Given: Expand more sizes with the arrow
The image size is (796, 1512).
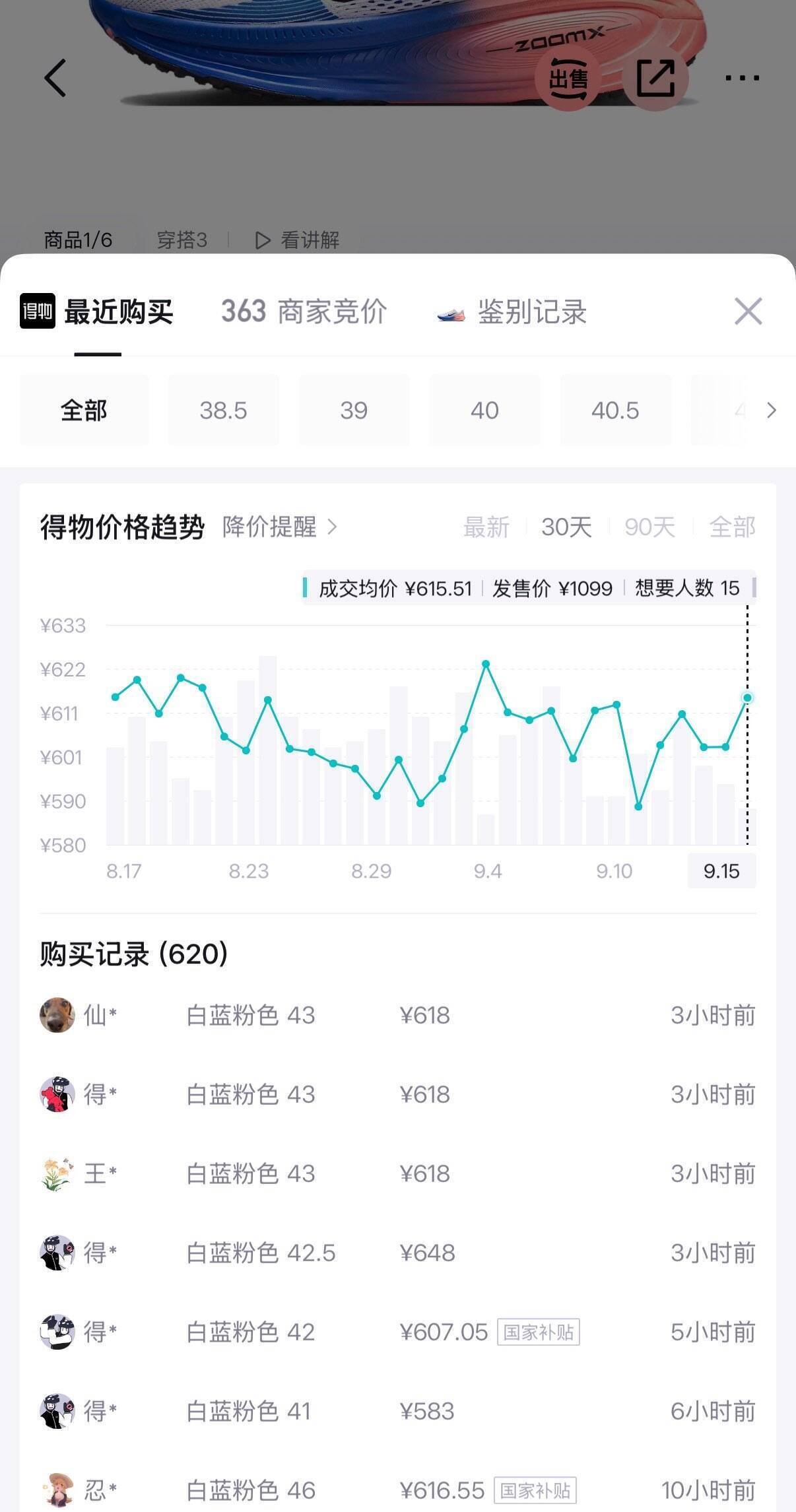Looking at the screenshot, I should tap(771, 411).
